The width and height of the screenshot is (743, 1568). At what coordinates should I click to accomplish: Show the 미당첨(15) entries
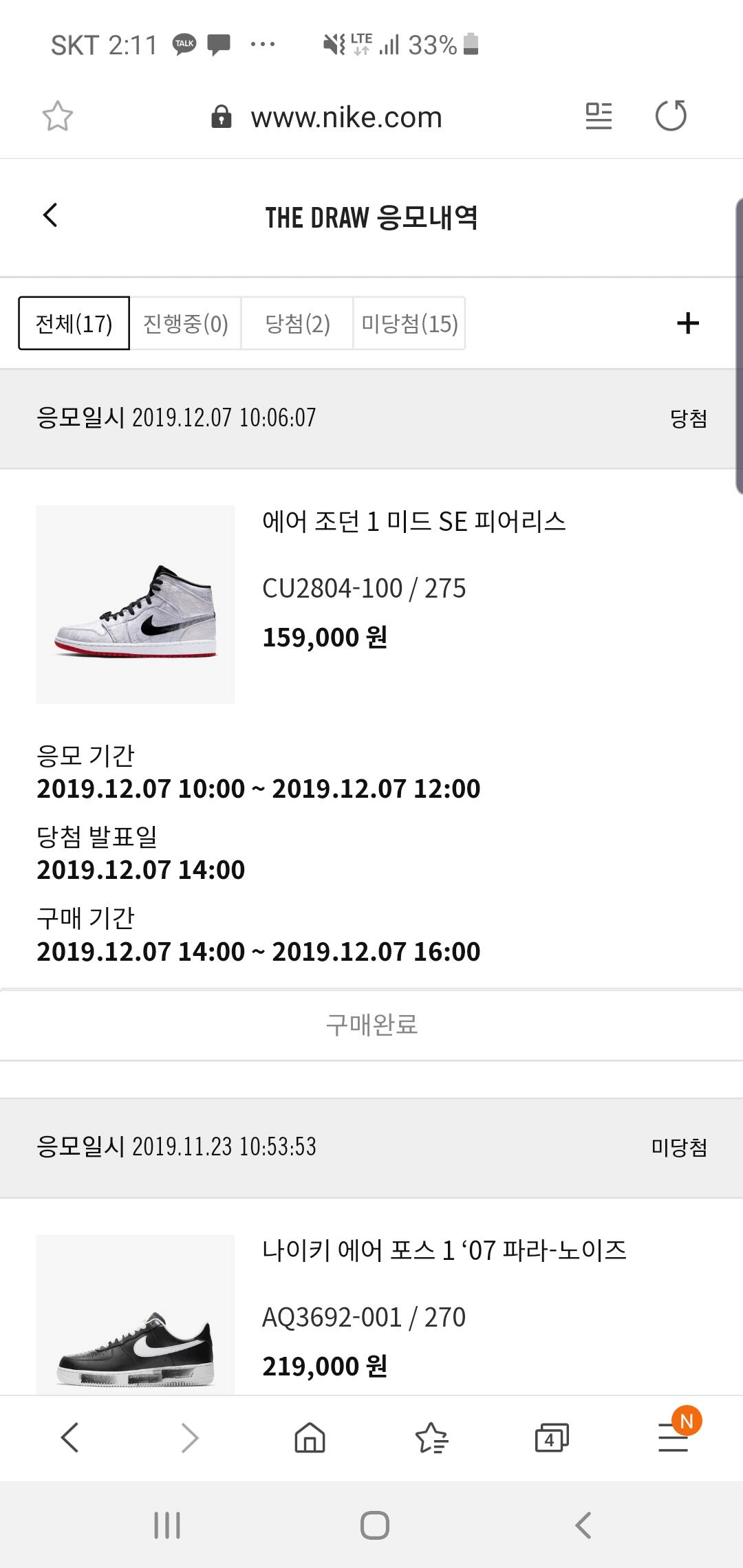point(409,323)
